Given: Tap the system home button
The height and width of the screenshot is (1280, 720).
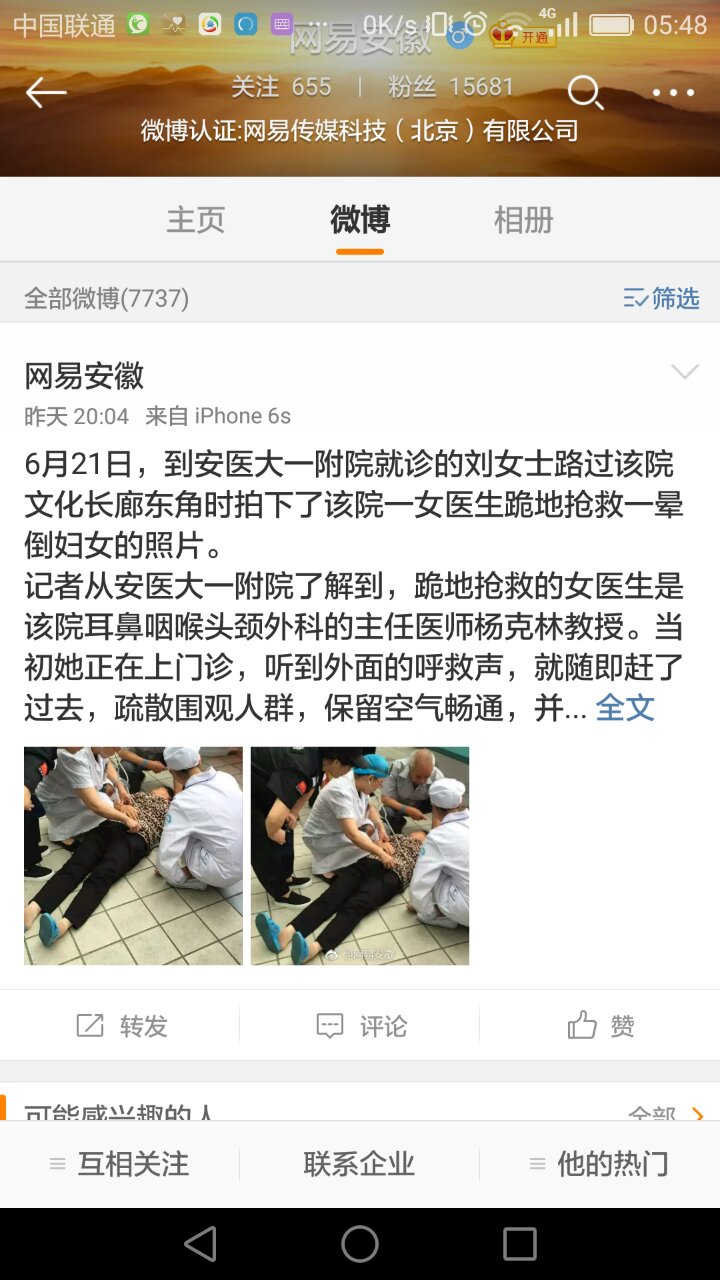Looking at the screenshot, I should 360,1244.
